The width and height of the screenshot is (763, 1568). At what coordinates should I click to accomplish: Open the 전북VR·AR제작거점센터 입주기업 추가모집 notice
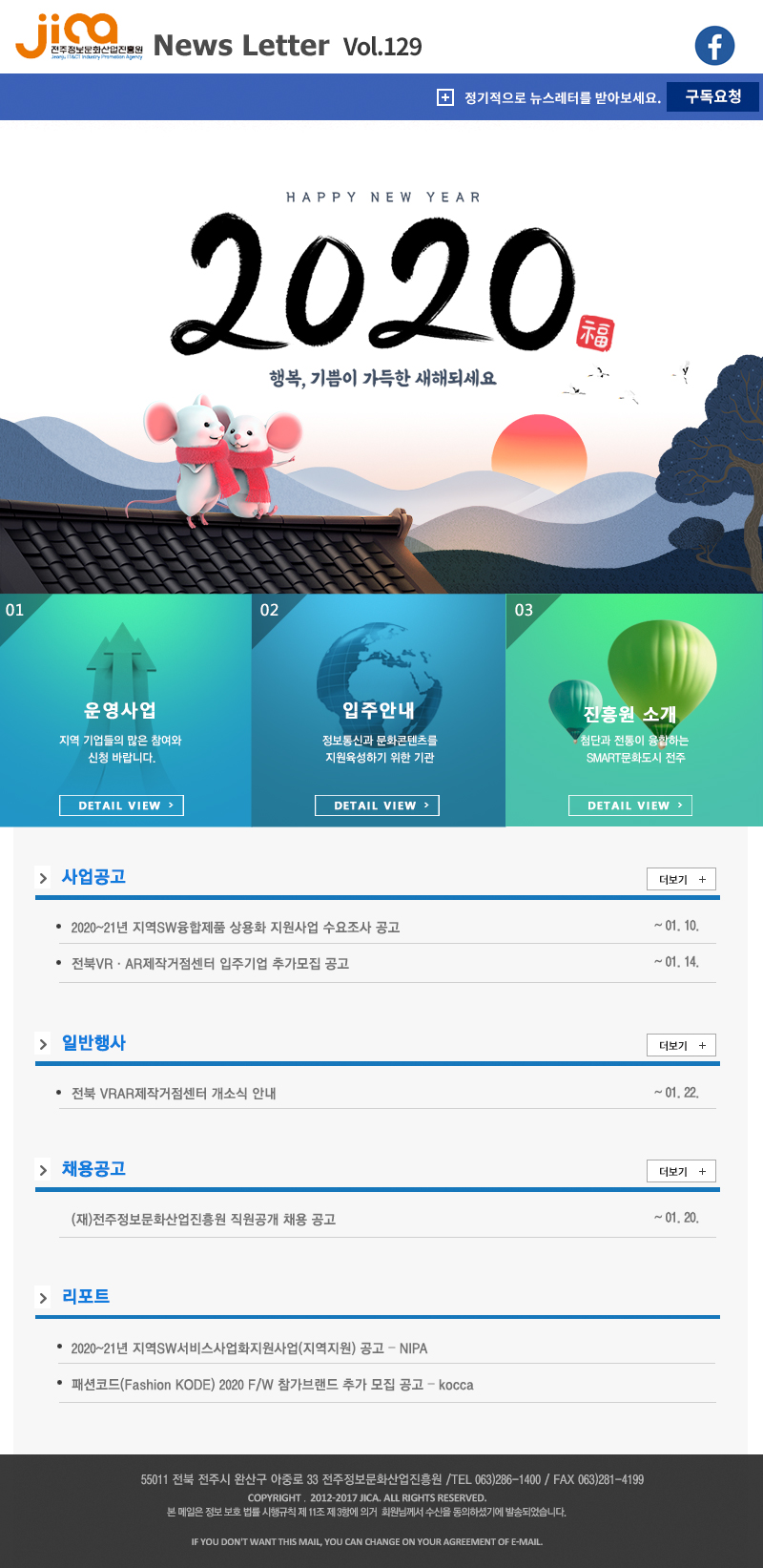[210, 963]
